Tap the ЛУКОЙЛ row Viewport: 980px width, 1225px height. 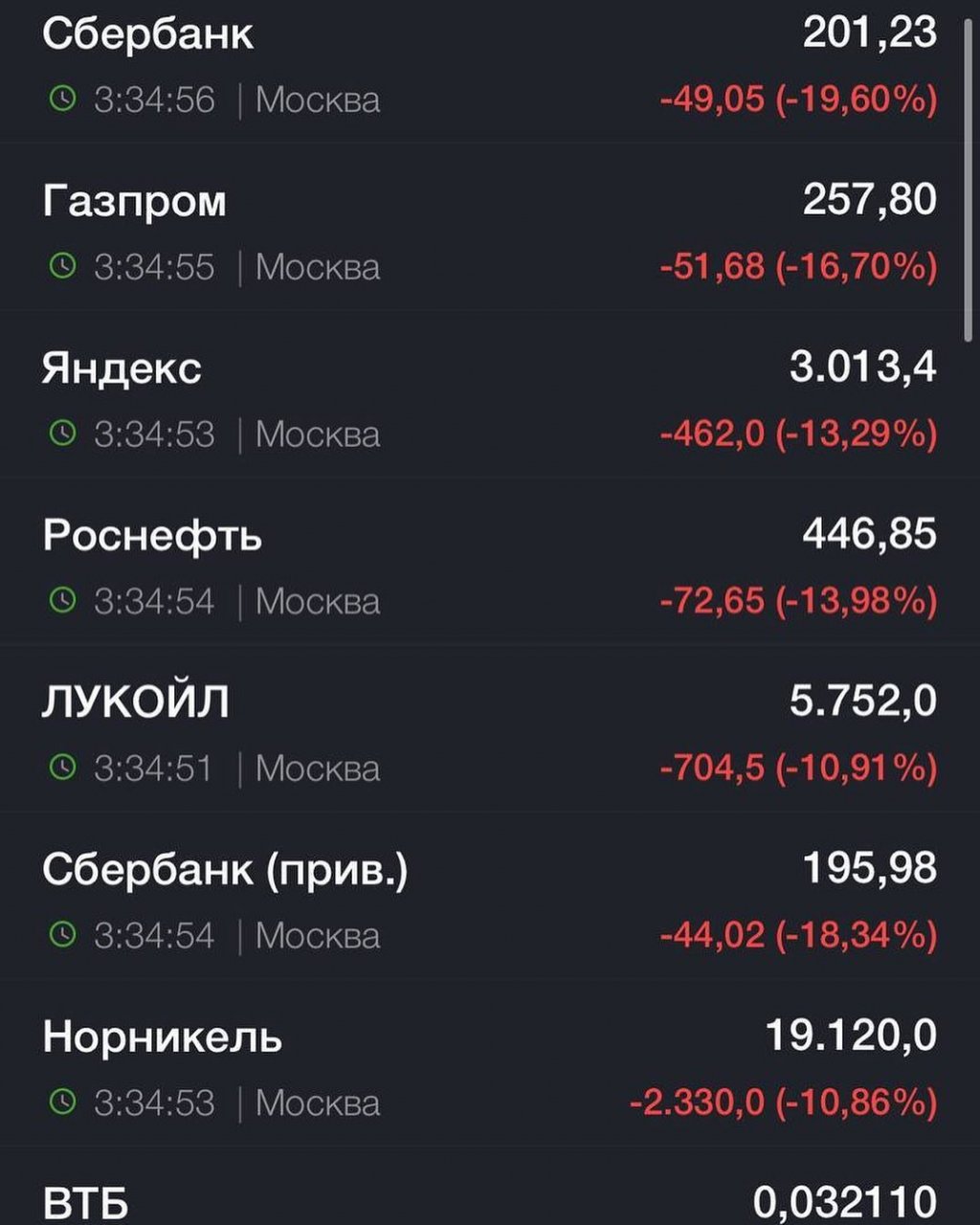tap(136, 703)
